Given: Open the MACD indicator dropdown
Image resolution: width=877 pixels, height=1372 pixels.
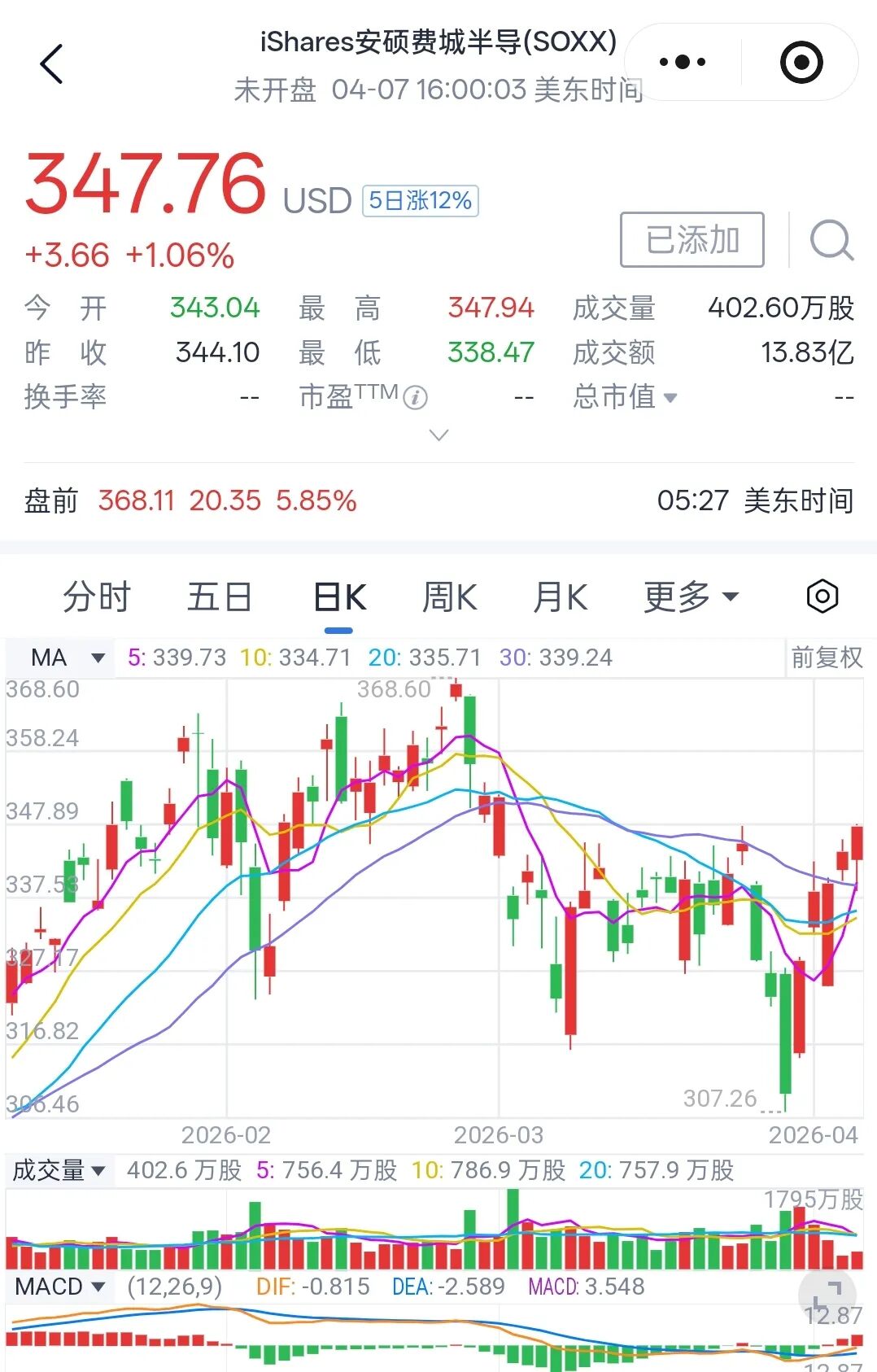Looking at the screenshot, I should [60, 1287].
